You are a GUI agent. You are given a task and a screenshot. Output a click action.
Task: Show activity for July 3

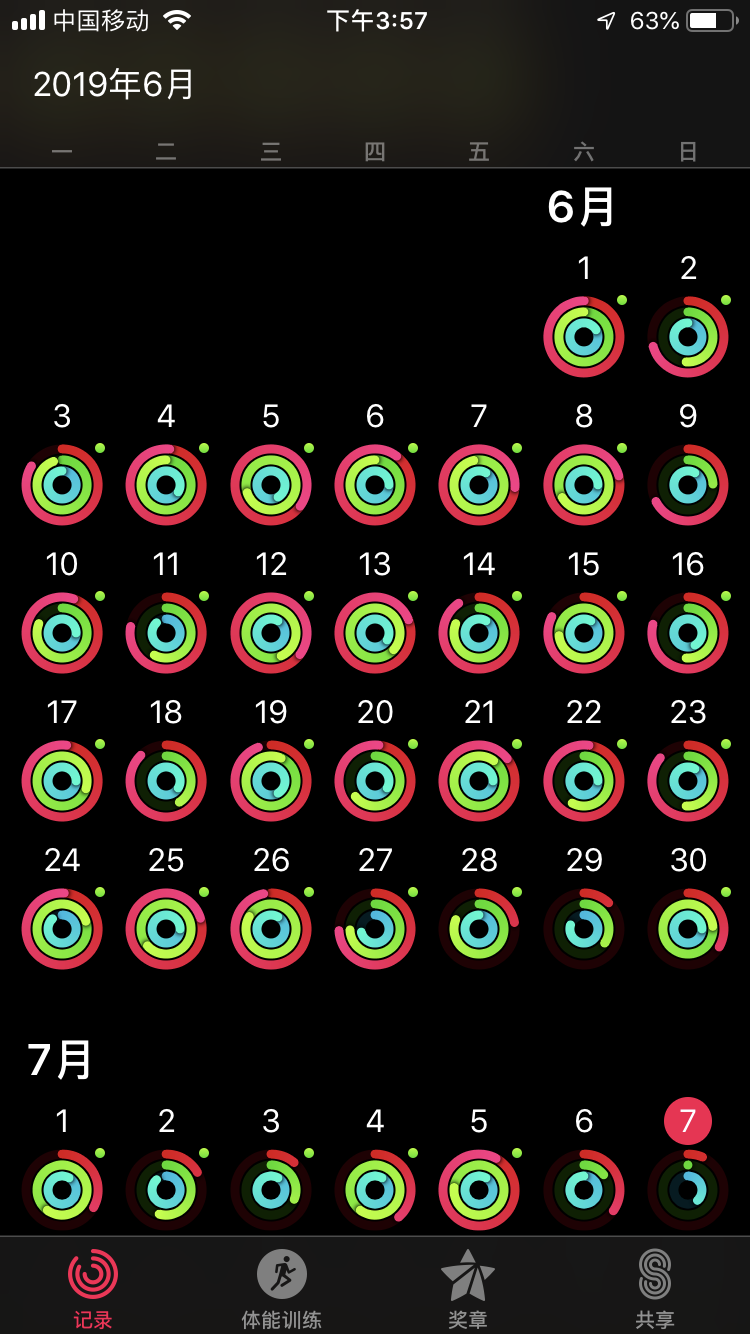[271, 1190]
